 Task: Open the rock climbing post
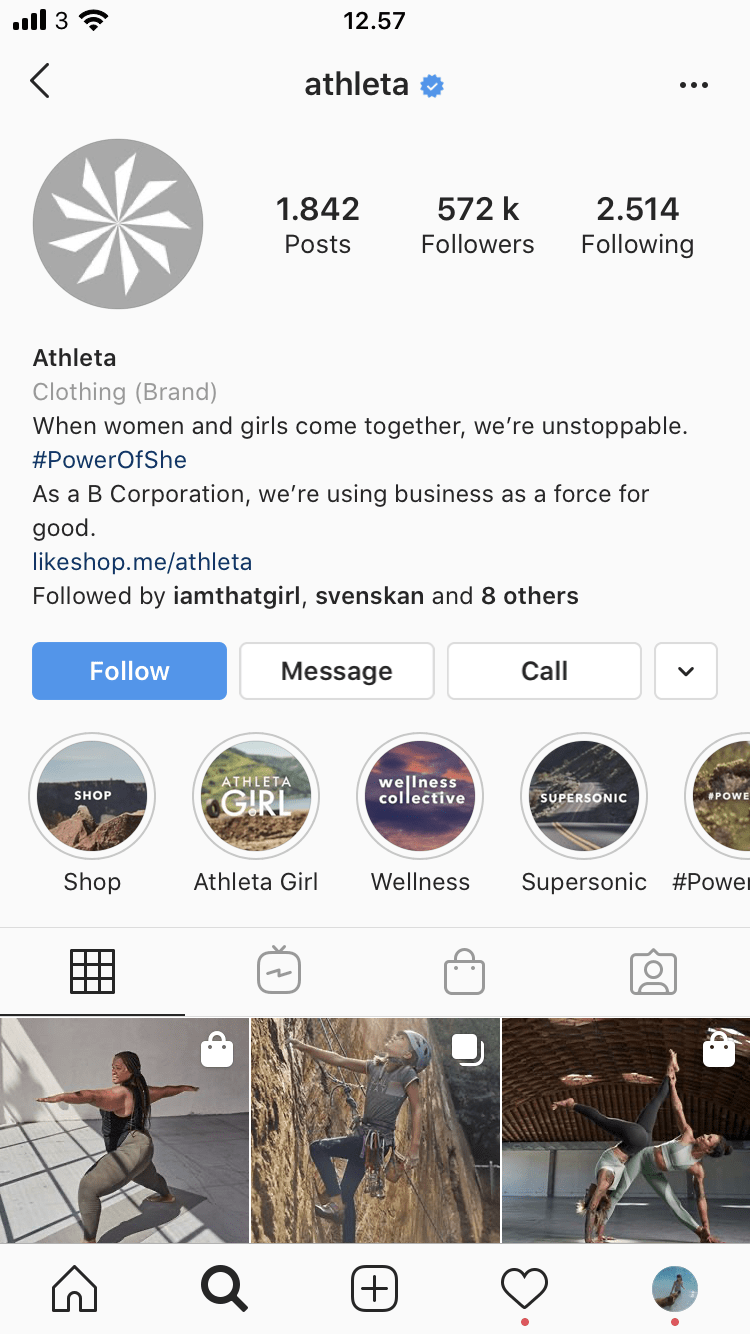[375, 1130]
